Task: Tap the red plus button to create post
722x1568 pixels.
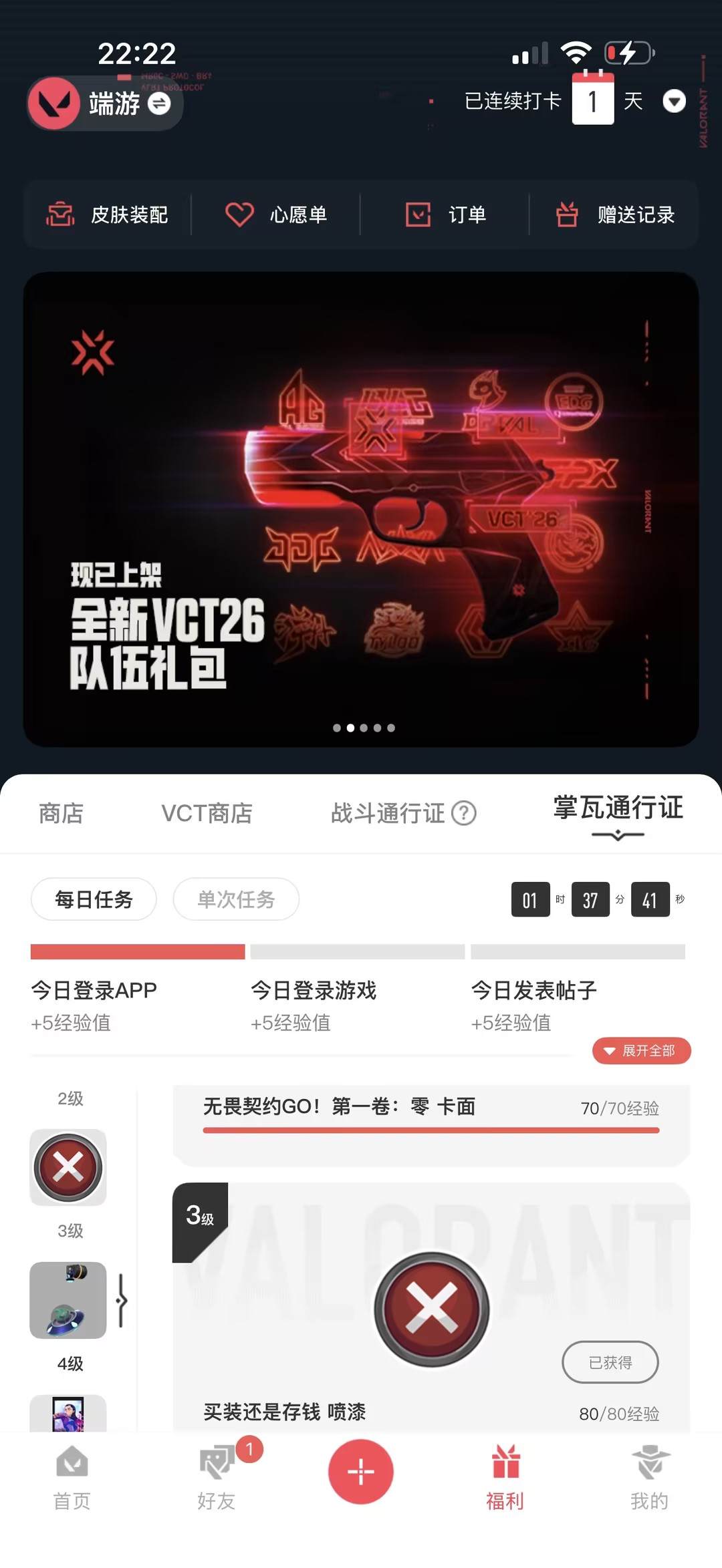Action: click(x=360, y=1472)
